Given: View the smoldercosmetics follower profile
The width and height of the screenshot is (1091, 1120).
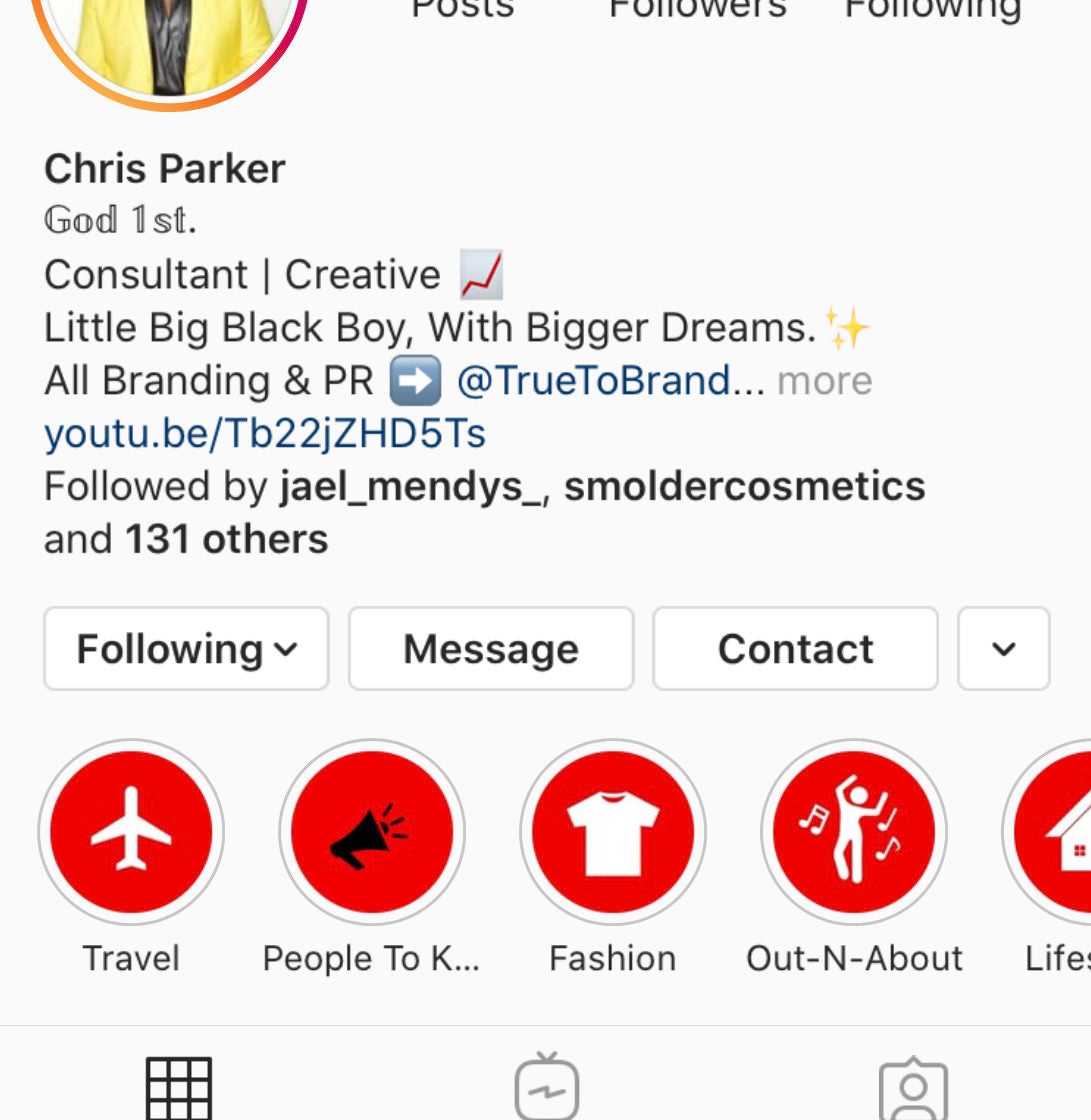Looking at the screenshot, I should point(744,487).
